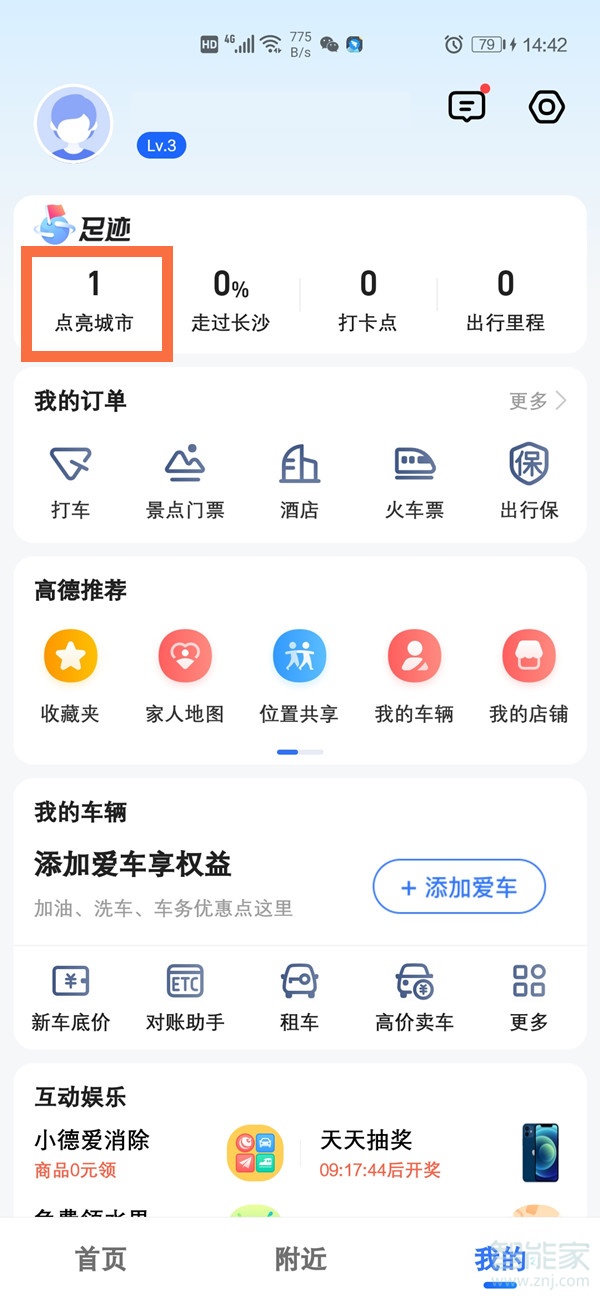Open settings via the hexagon icon
600x1300 pixels.
click(x=547, y=106)
